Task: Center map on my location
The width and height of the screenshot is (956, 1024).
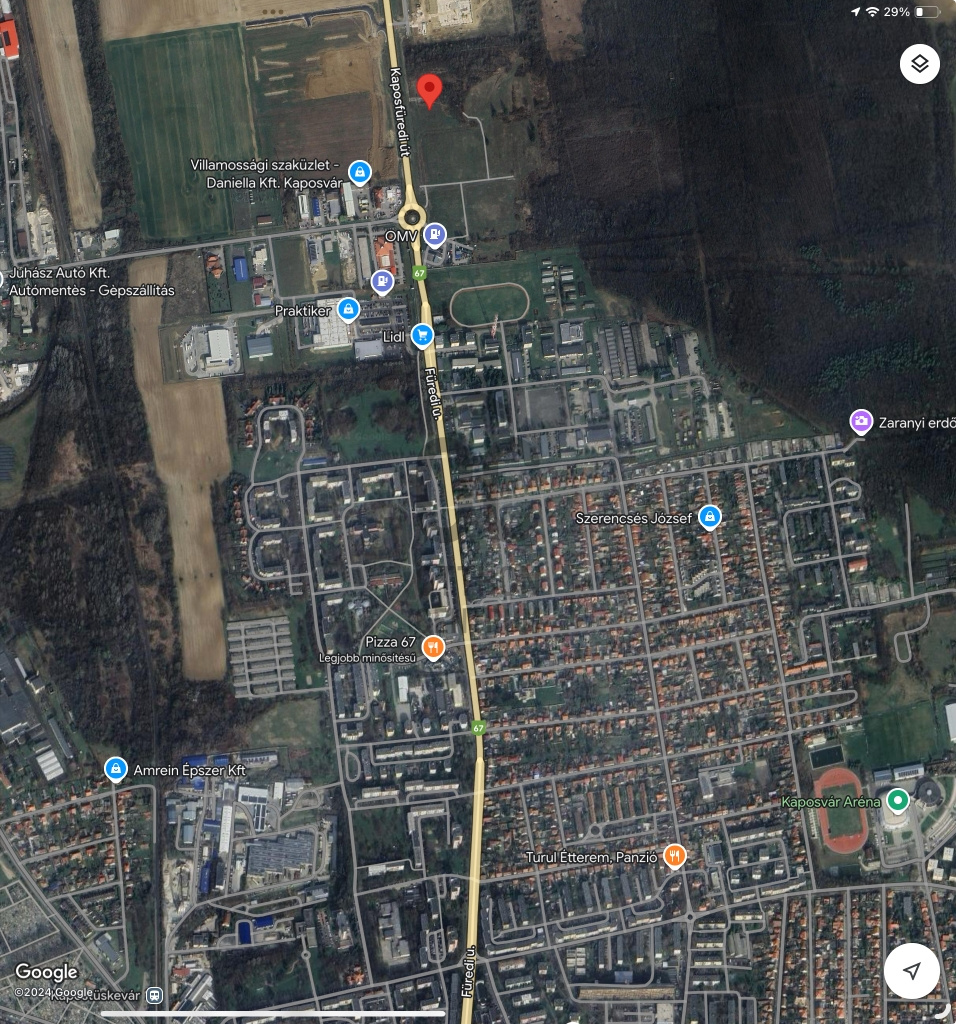Action: pos(911,971)
